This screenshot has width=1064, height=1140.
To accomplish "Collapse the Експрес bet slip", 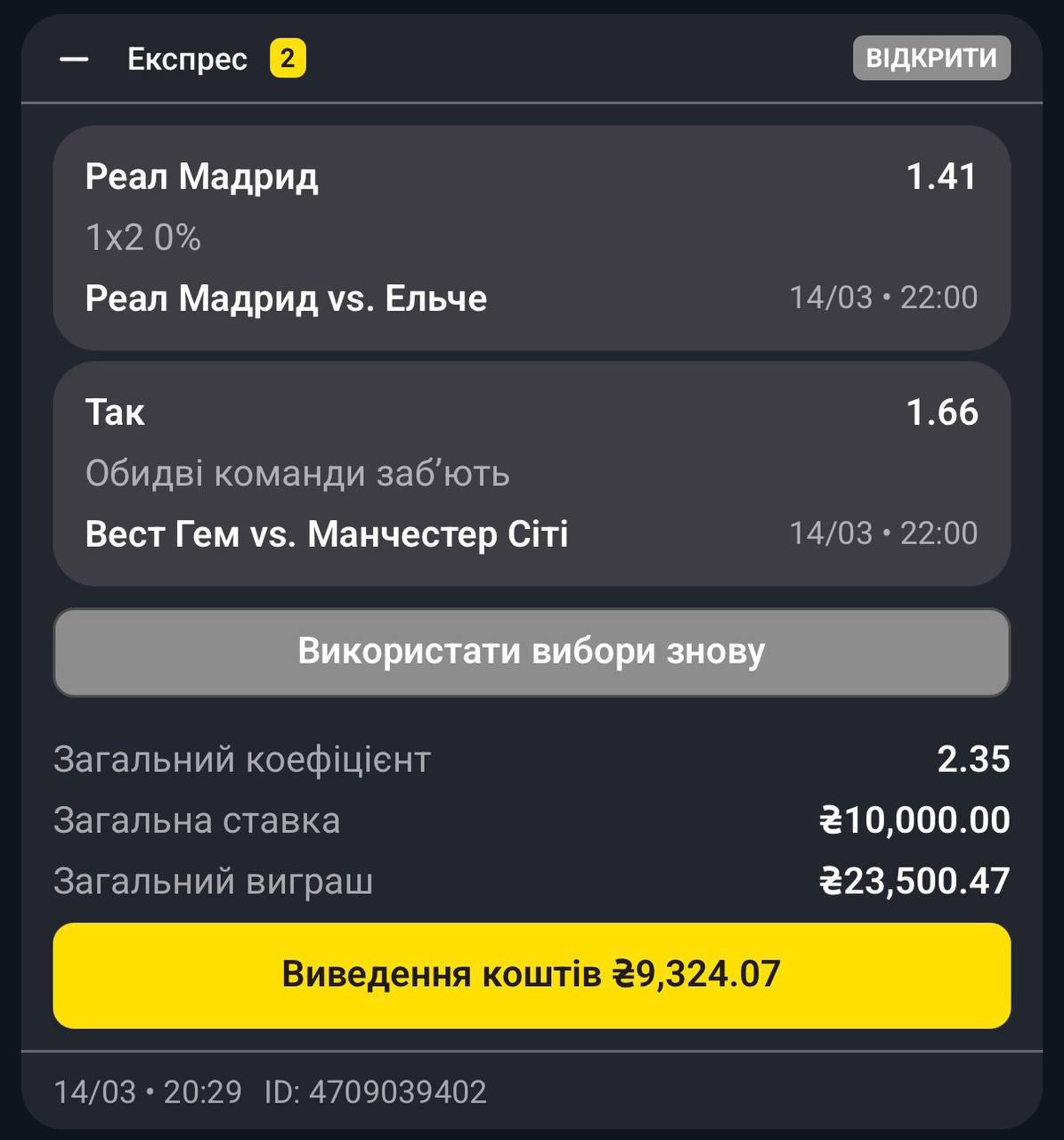I will click(74, 60).
